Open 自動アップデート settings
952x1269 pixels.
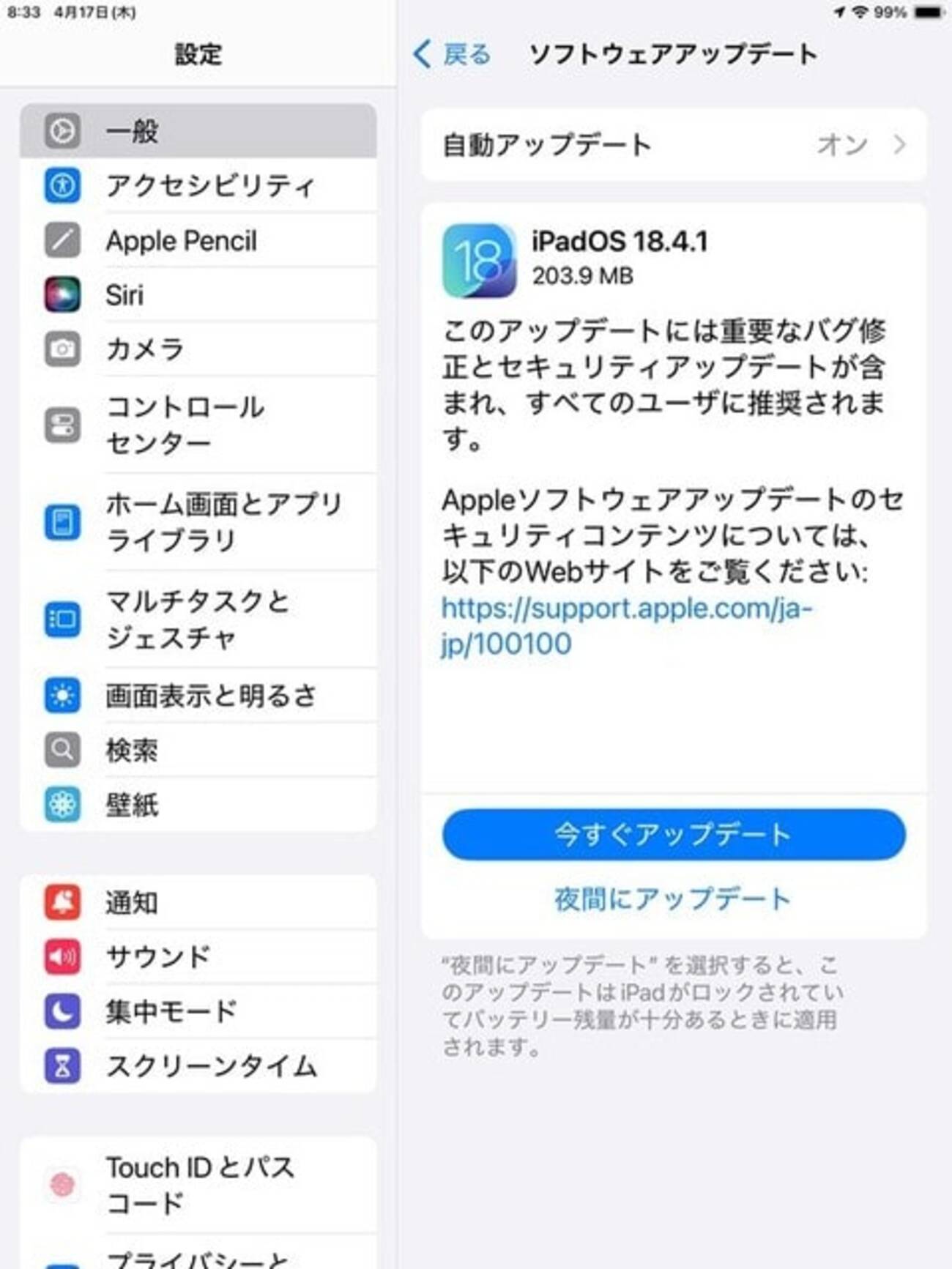tap(673, 145)
